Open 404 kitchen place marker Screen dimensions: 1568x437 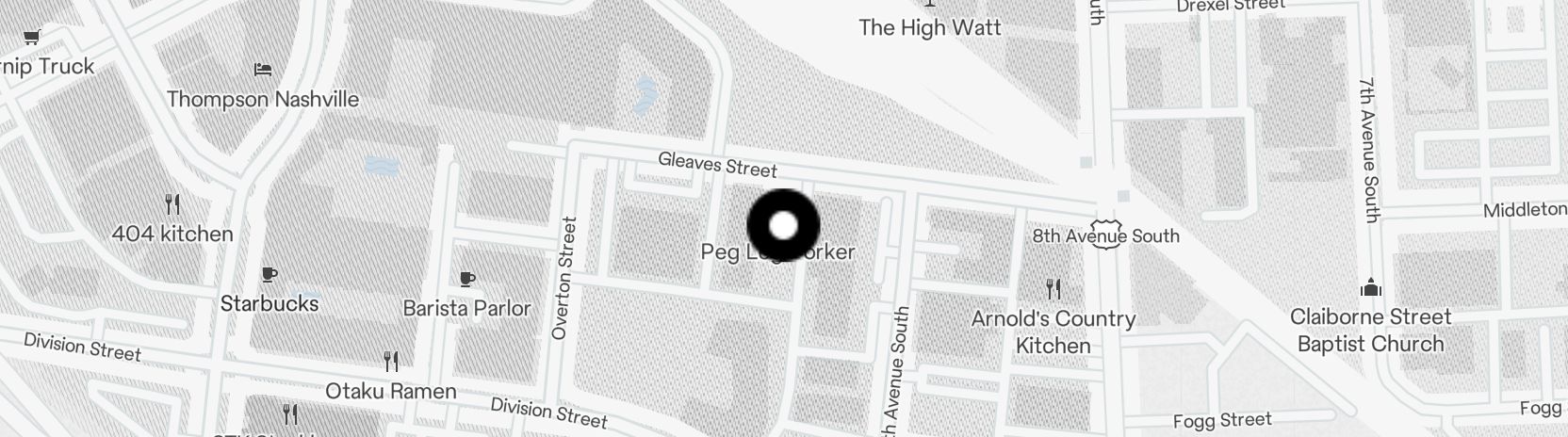pyautogui.click(x=172, y=204)
